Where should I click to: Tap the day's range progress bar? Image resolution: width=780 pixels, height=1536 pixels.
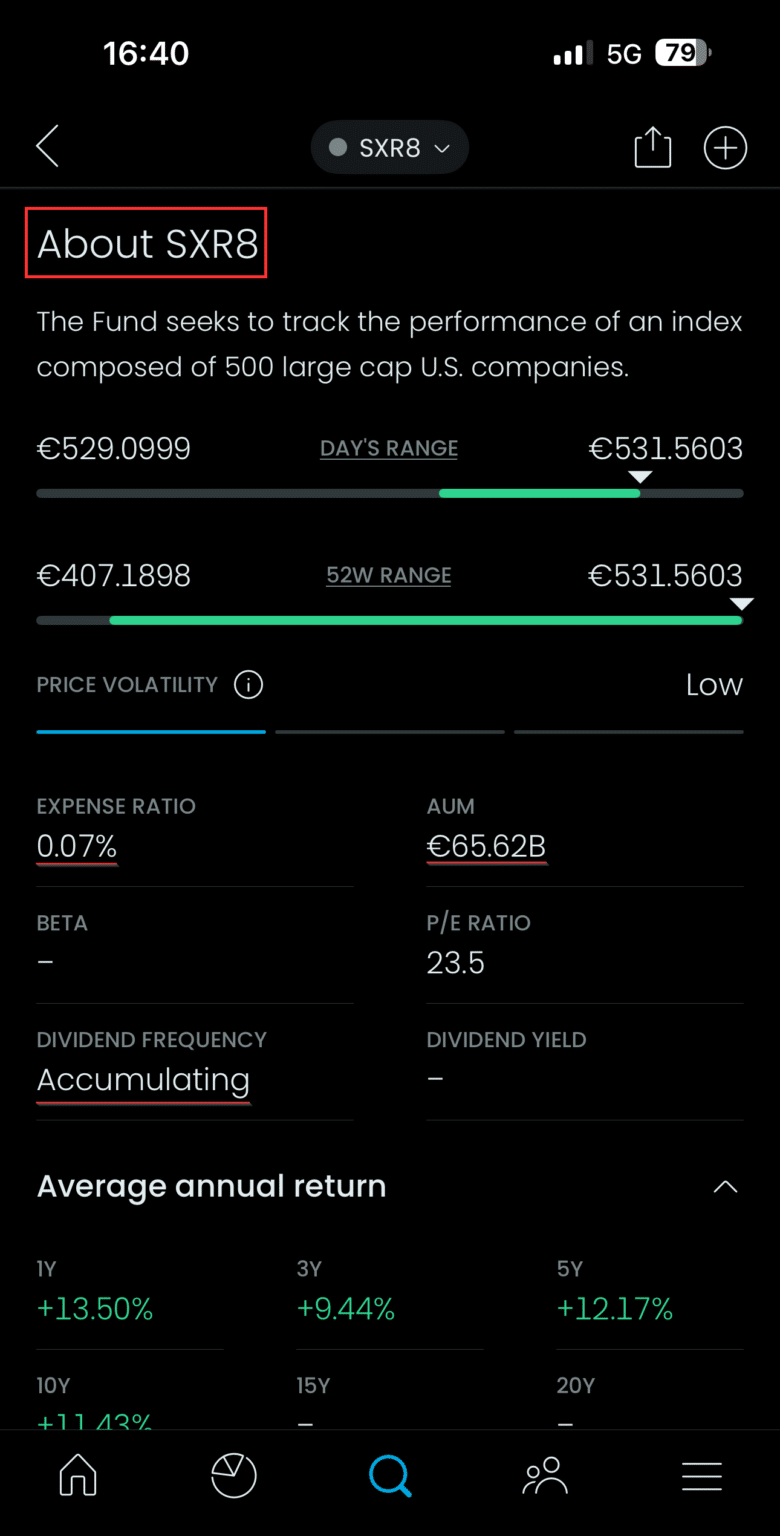(390, 492)
